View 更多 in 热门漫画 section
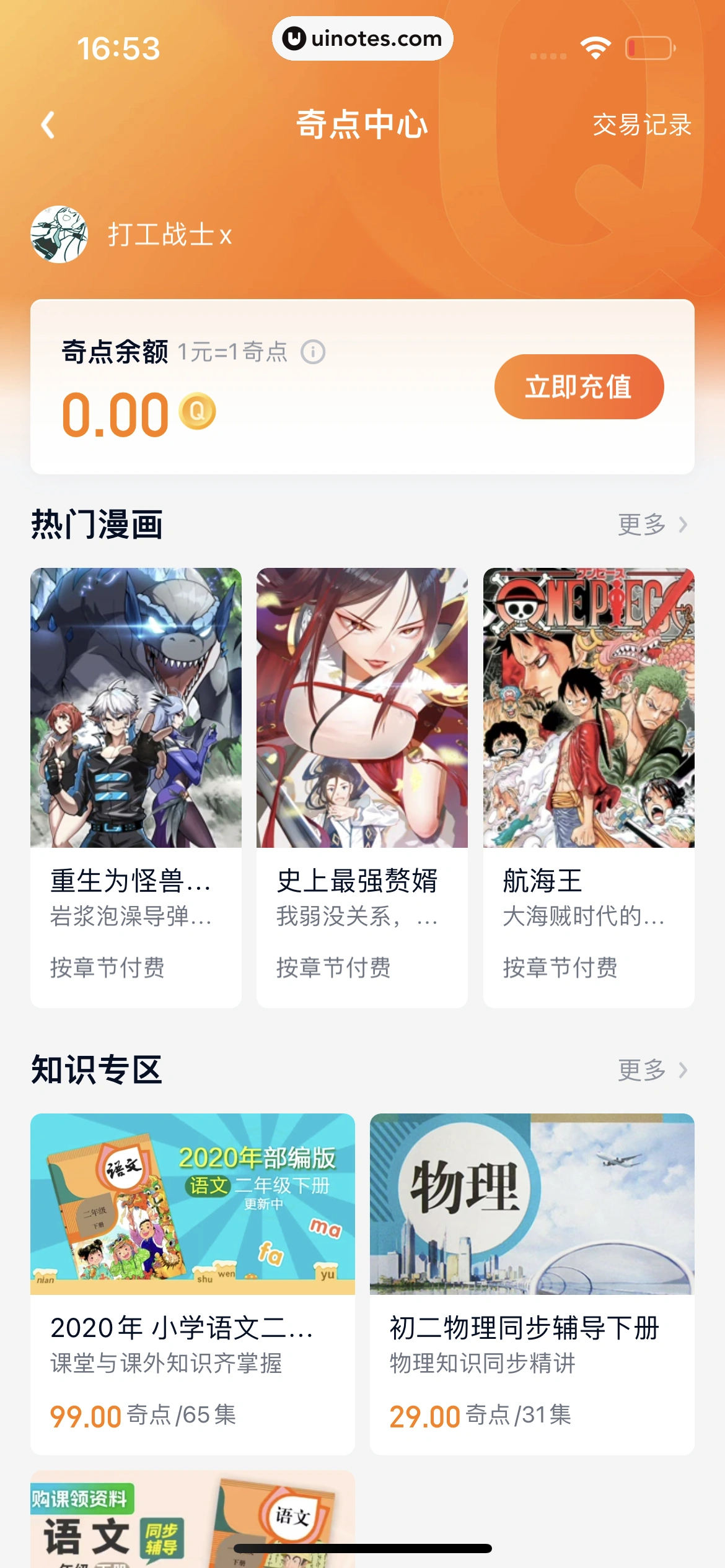 (652, 525)
